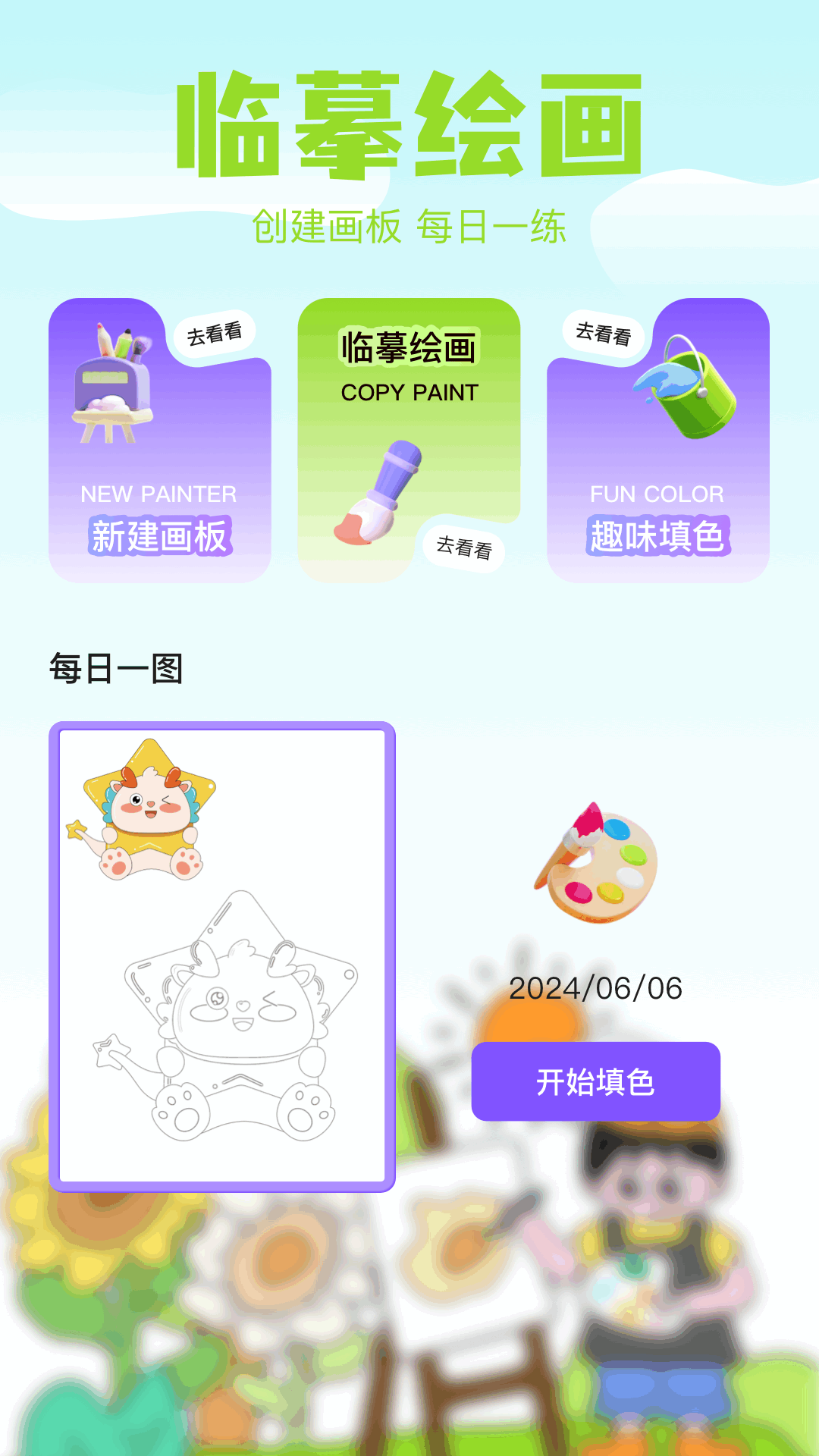Expand the 每日一图 daily picture section
The image size is (819, 1456).
114,669
